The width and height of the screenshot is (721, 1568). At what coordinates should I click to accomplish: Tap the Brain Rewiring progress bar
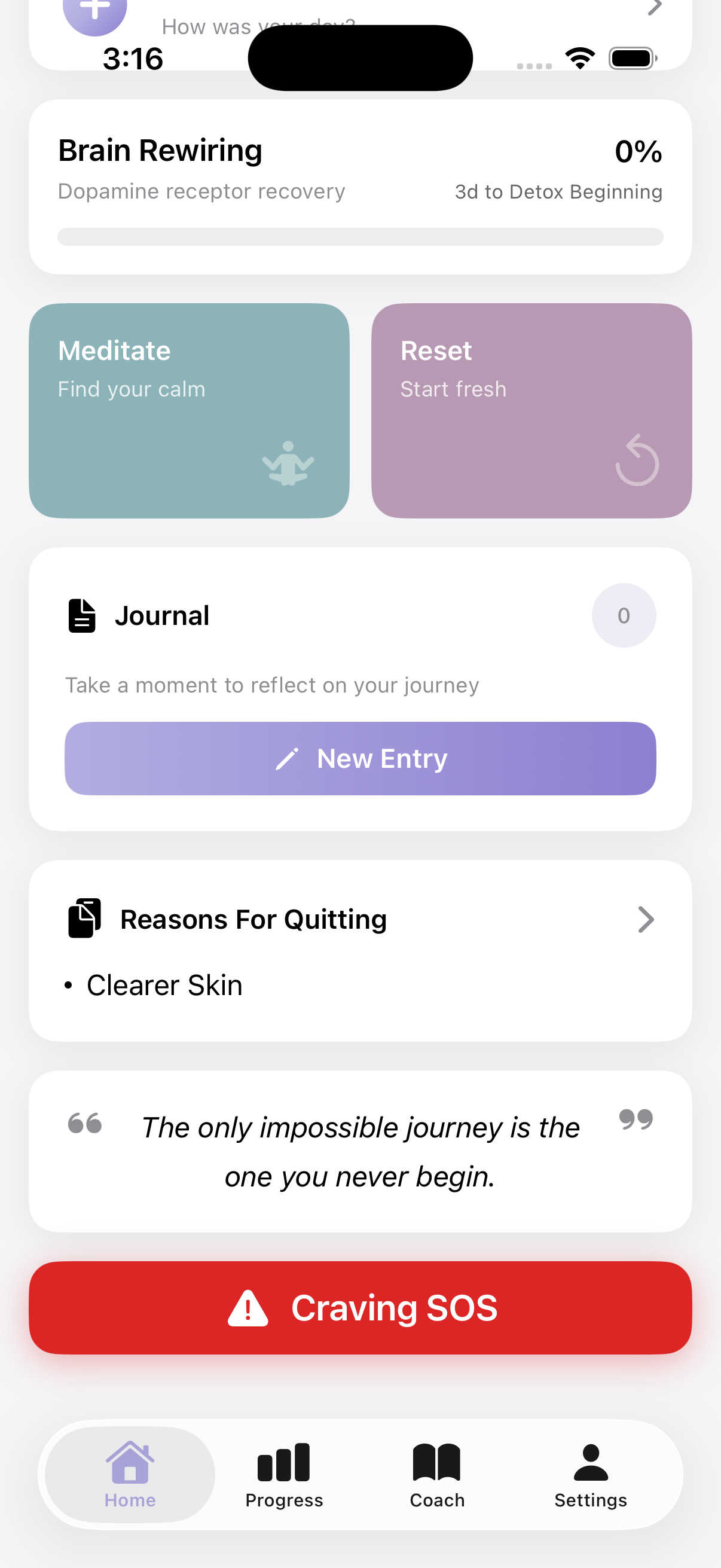coord(361,237)
